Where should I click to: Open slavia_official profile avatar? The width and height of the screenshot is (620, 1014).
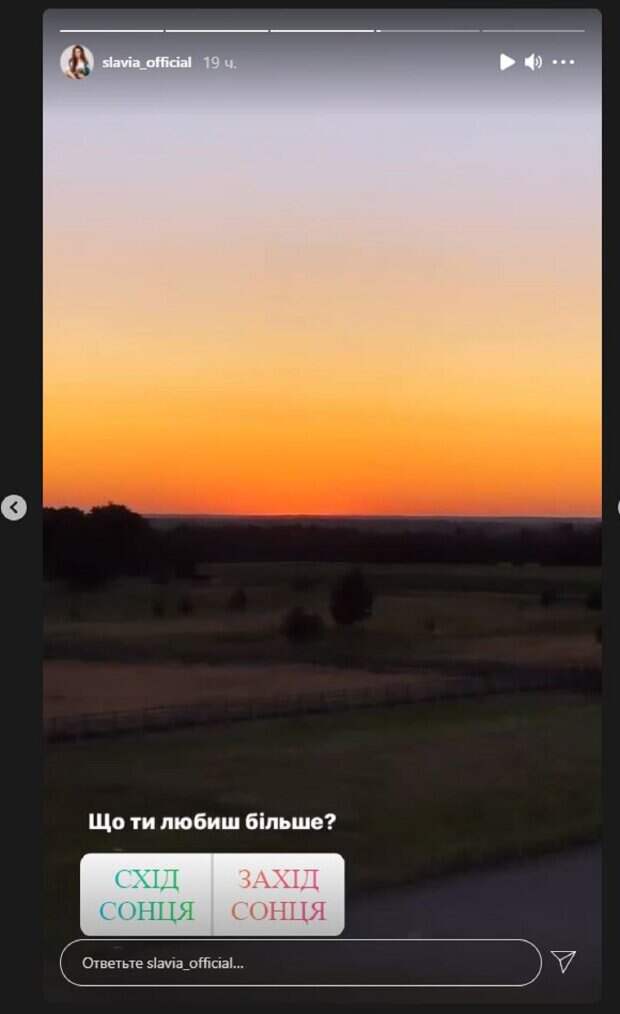tap(77, 62)
